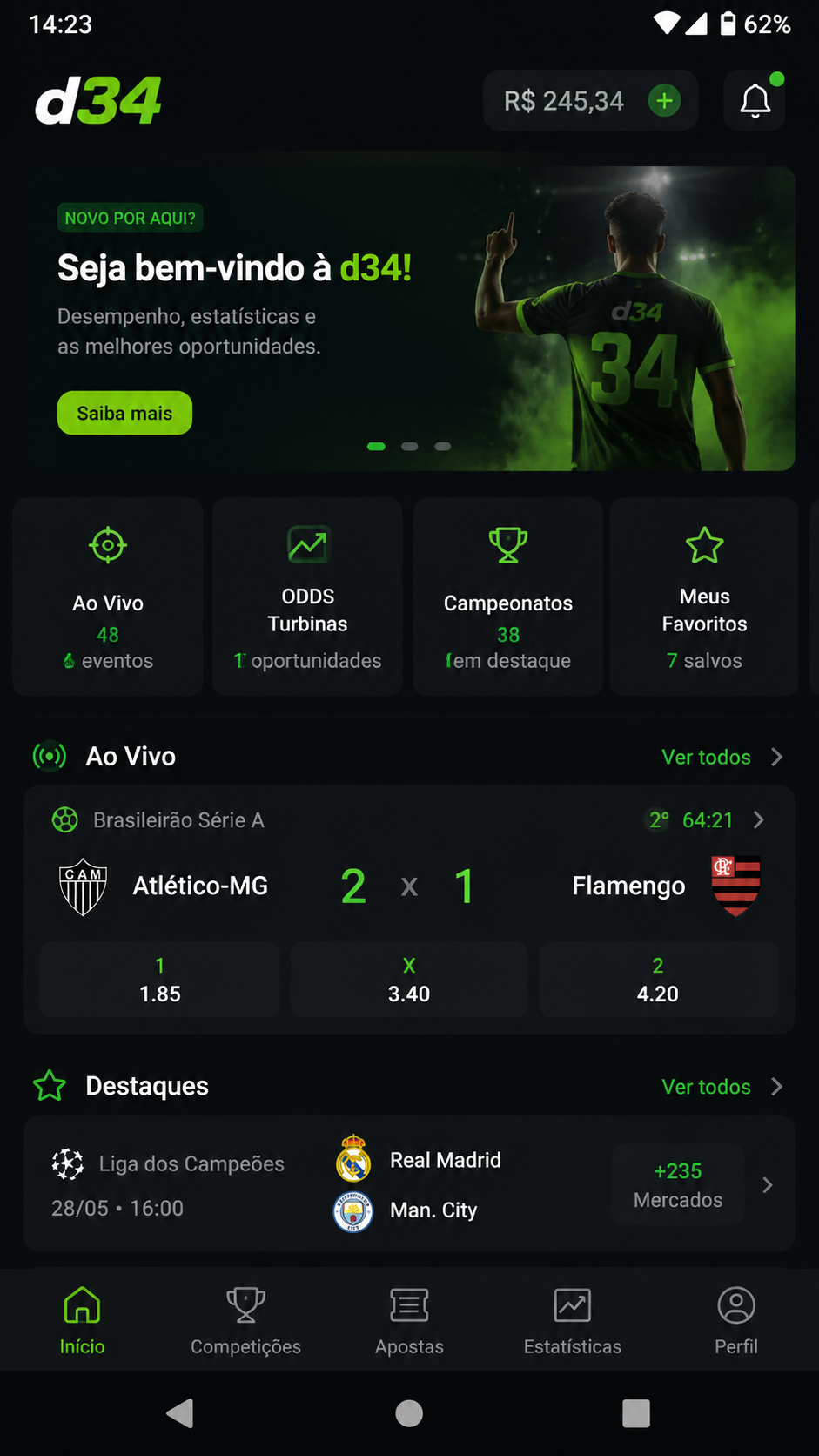Open the Ao Vivo events tile
819x1456 pixels.
tap(108, 597)
